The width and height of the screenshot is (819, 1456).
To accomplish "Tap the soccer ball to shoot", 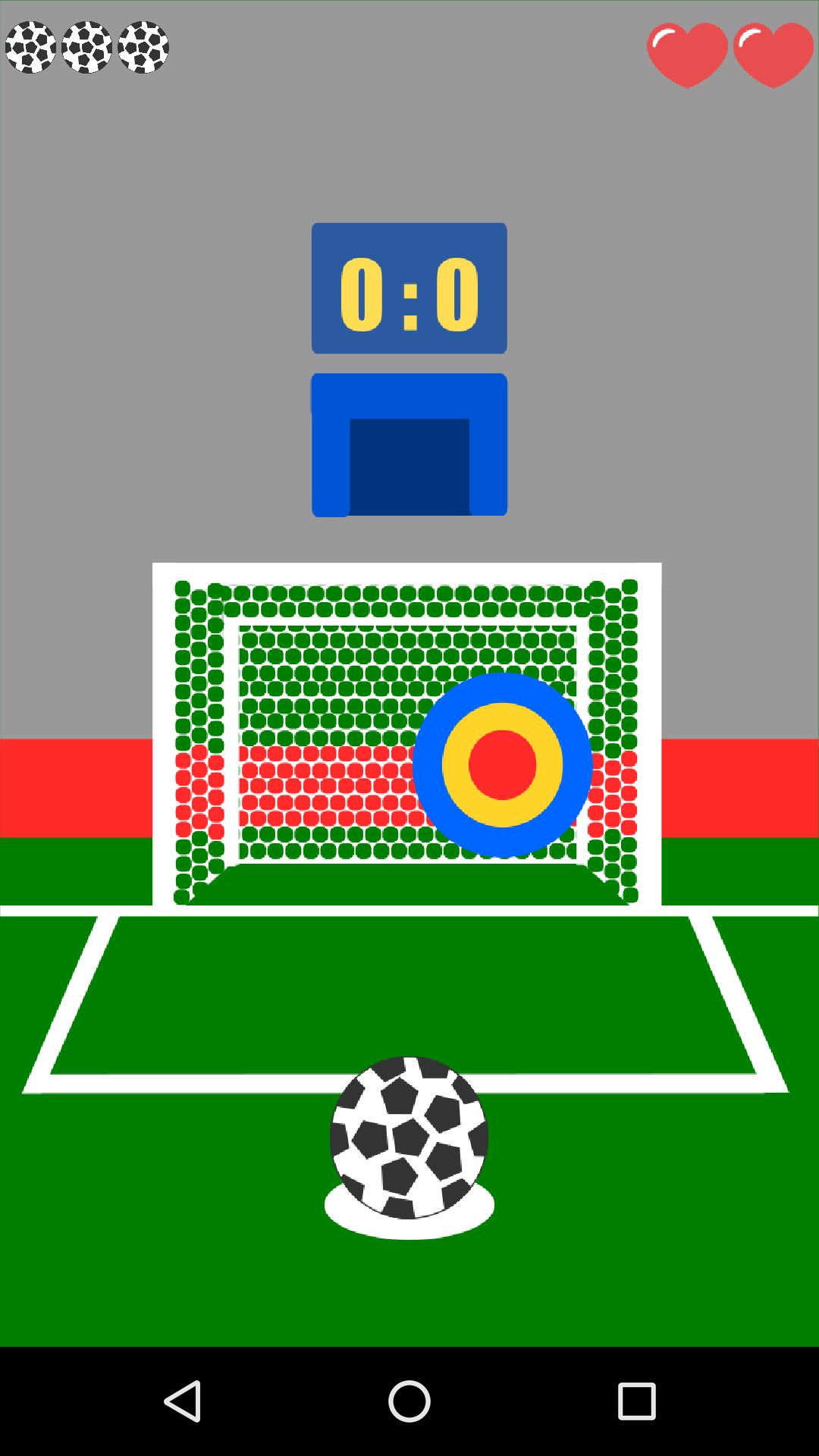I will [x=409, y=1137].
